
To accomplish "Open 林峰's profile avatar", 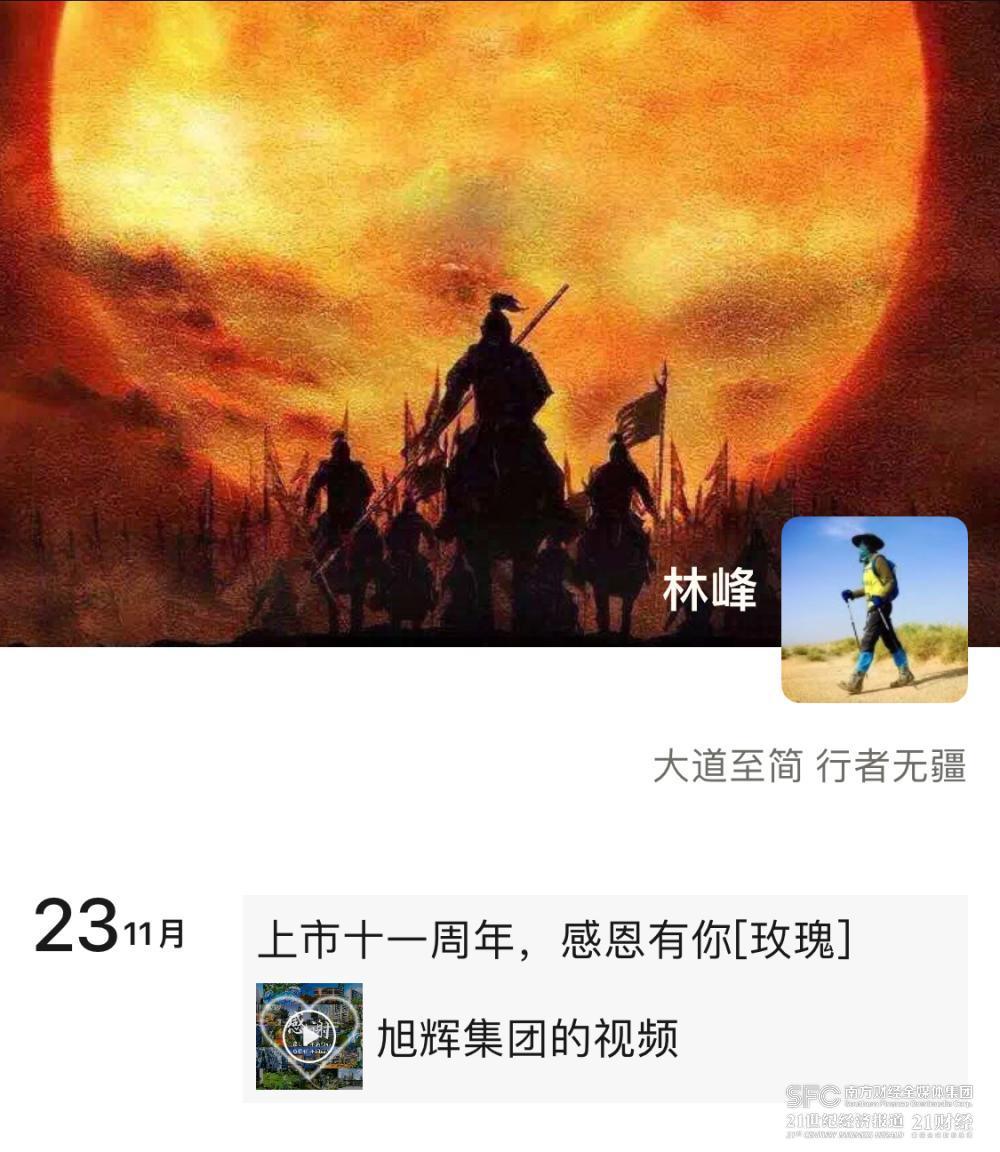I will coord(874,609).
